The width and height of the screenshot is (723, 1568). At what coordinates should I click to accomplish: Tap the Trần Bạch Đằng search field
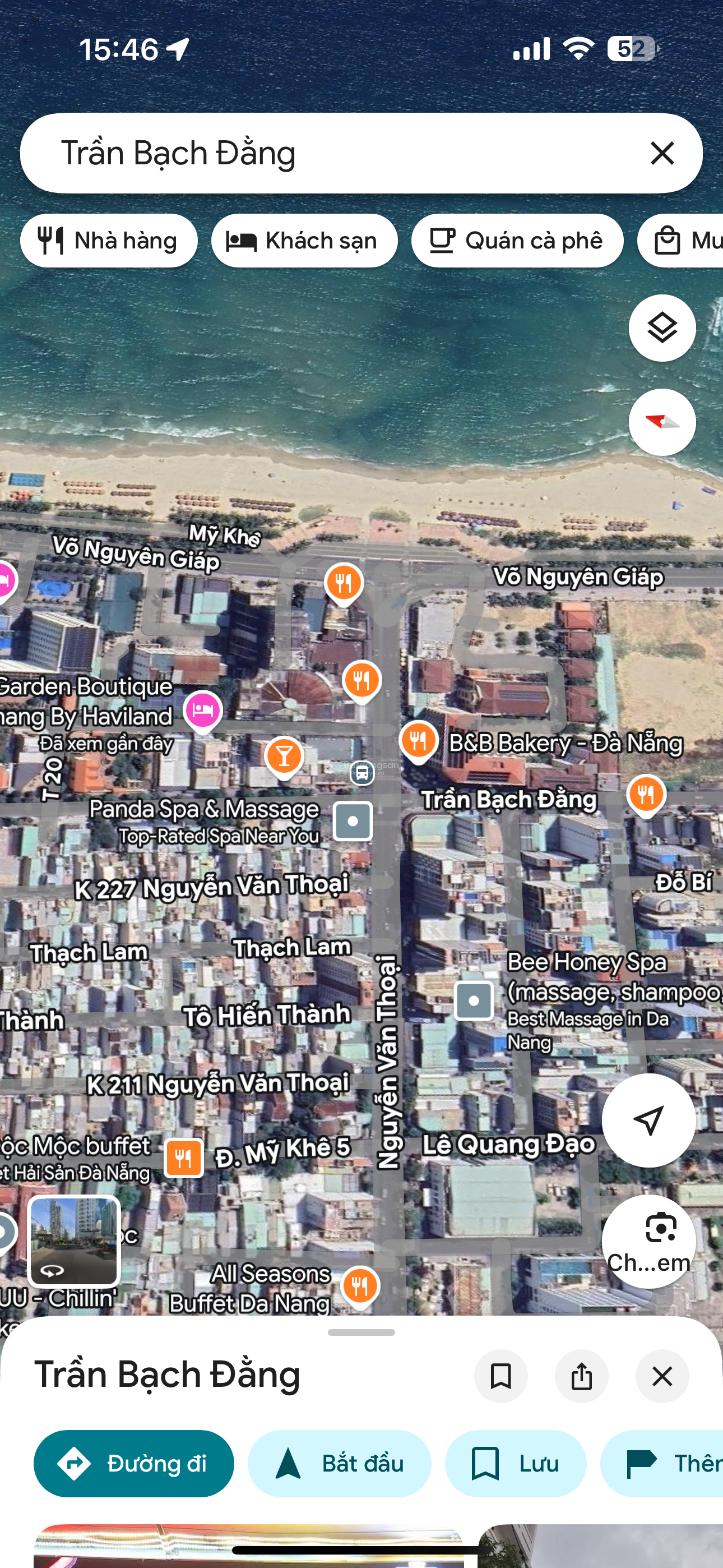(x=341, y=153)
